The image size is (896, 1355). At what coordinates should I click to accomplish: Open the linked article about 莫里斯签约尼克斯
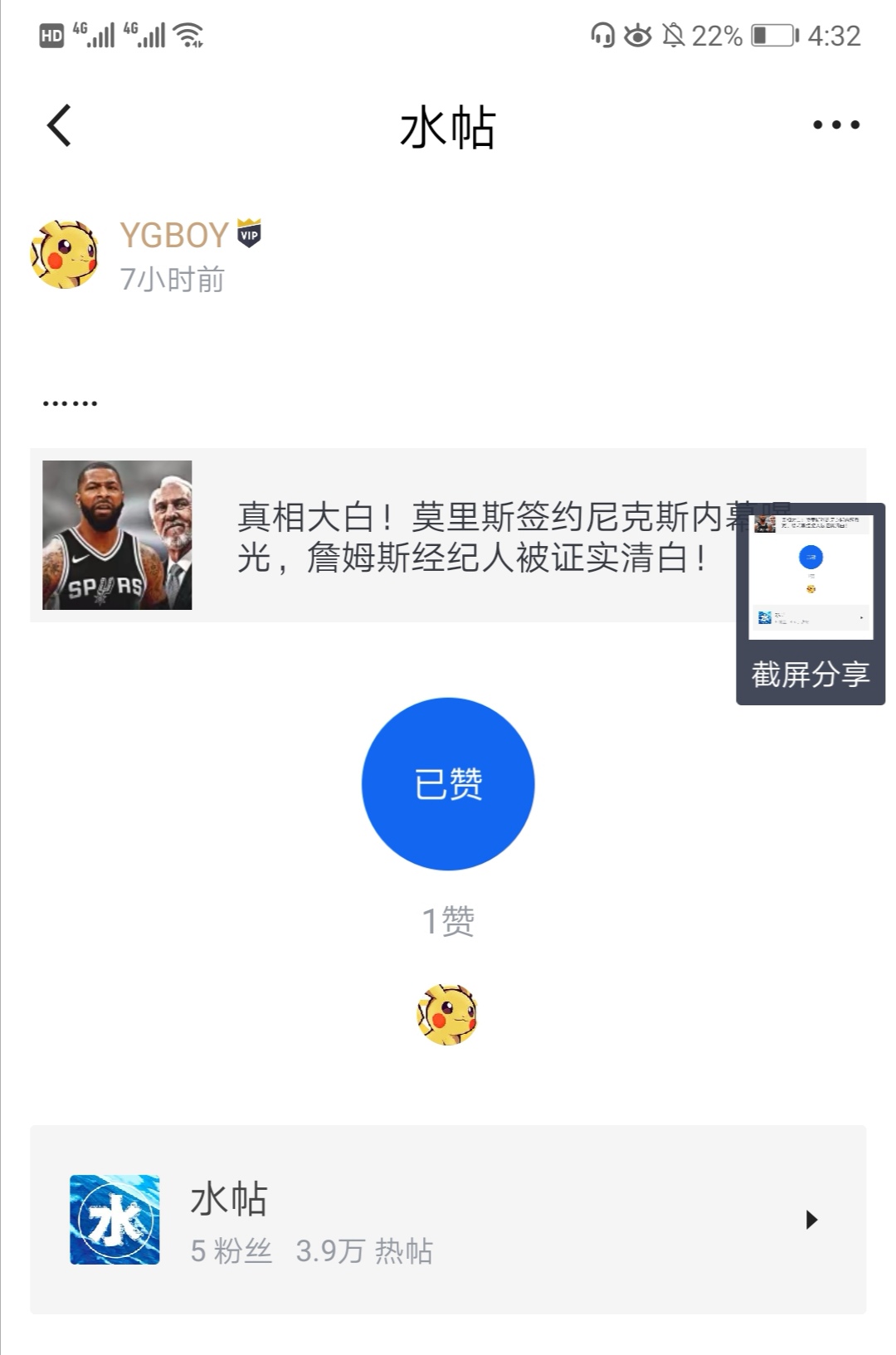[x=448, y=536]
